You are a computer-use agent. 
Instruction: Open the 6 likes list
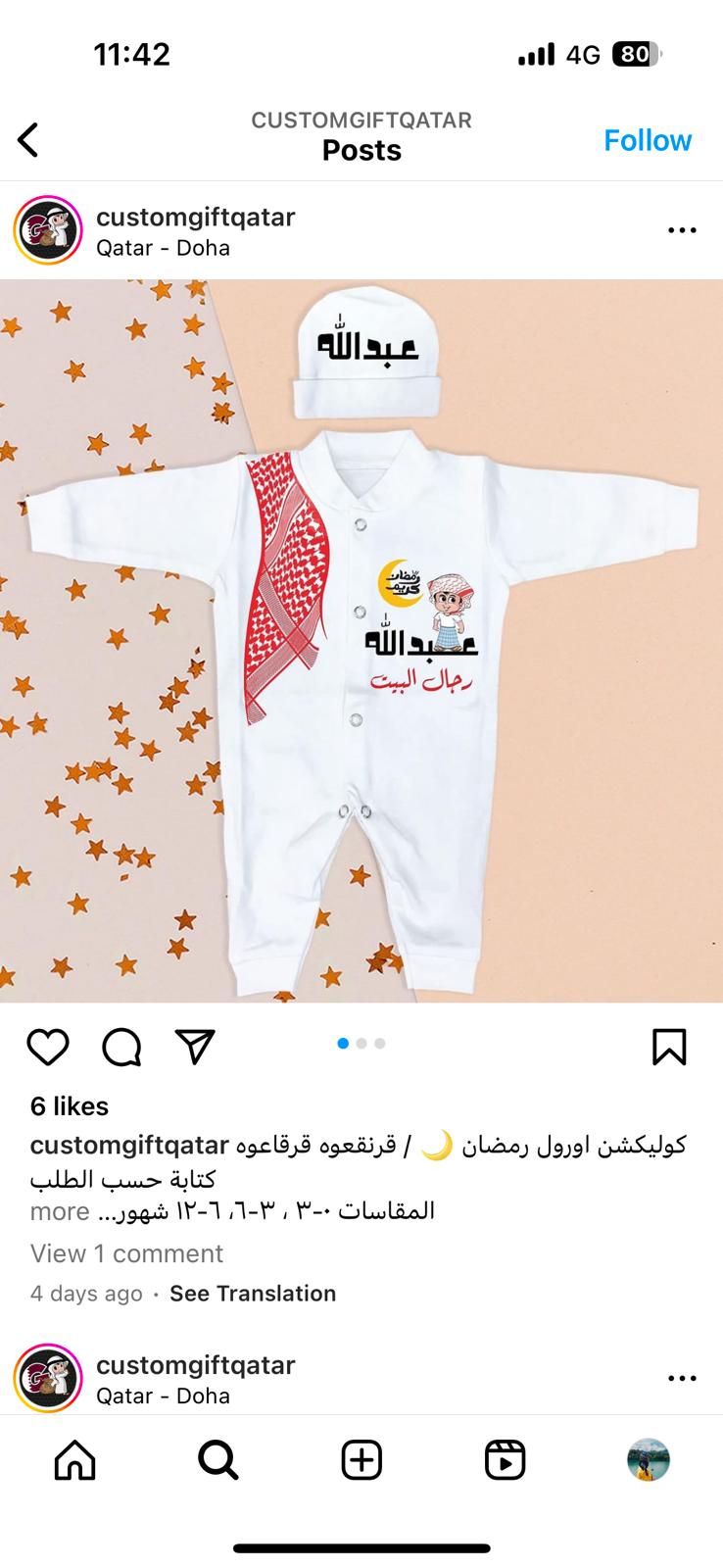pos(70,1105)
